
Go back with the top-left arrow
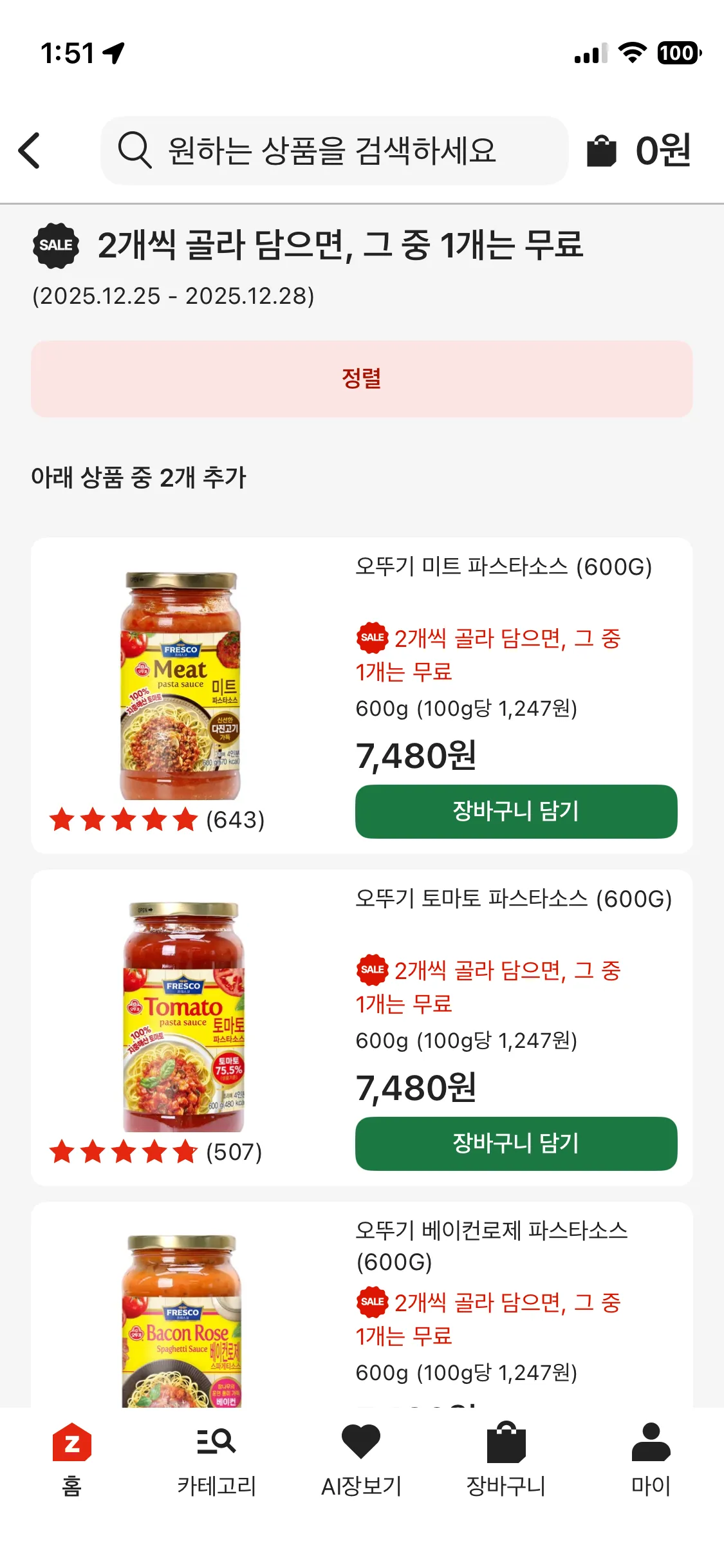tap(30, 151)
